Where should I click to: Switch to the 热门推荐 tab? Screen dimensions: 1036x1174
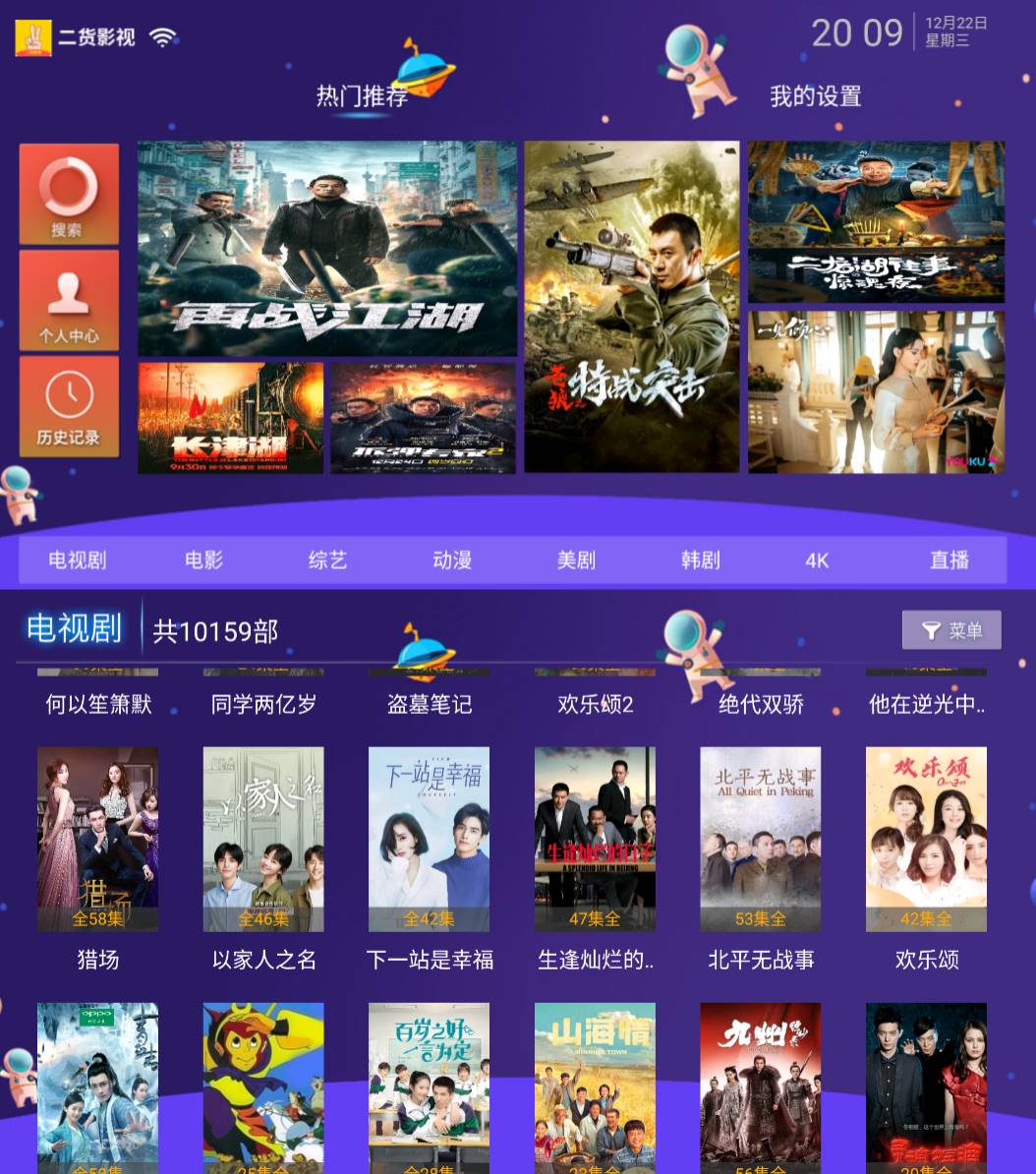click(362, 96)
